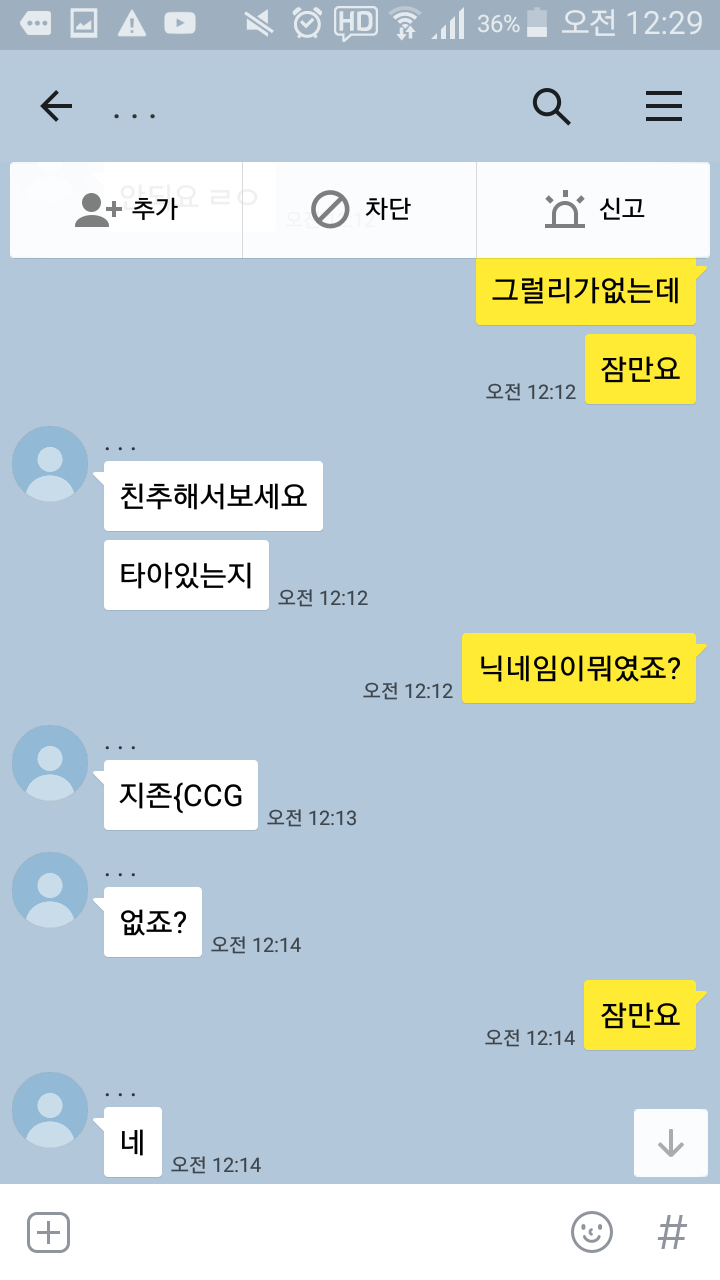Go back using the arrow icon
Screen dimensions: 720x1280
(56, 106)
